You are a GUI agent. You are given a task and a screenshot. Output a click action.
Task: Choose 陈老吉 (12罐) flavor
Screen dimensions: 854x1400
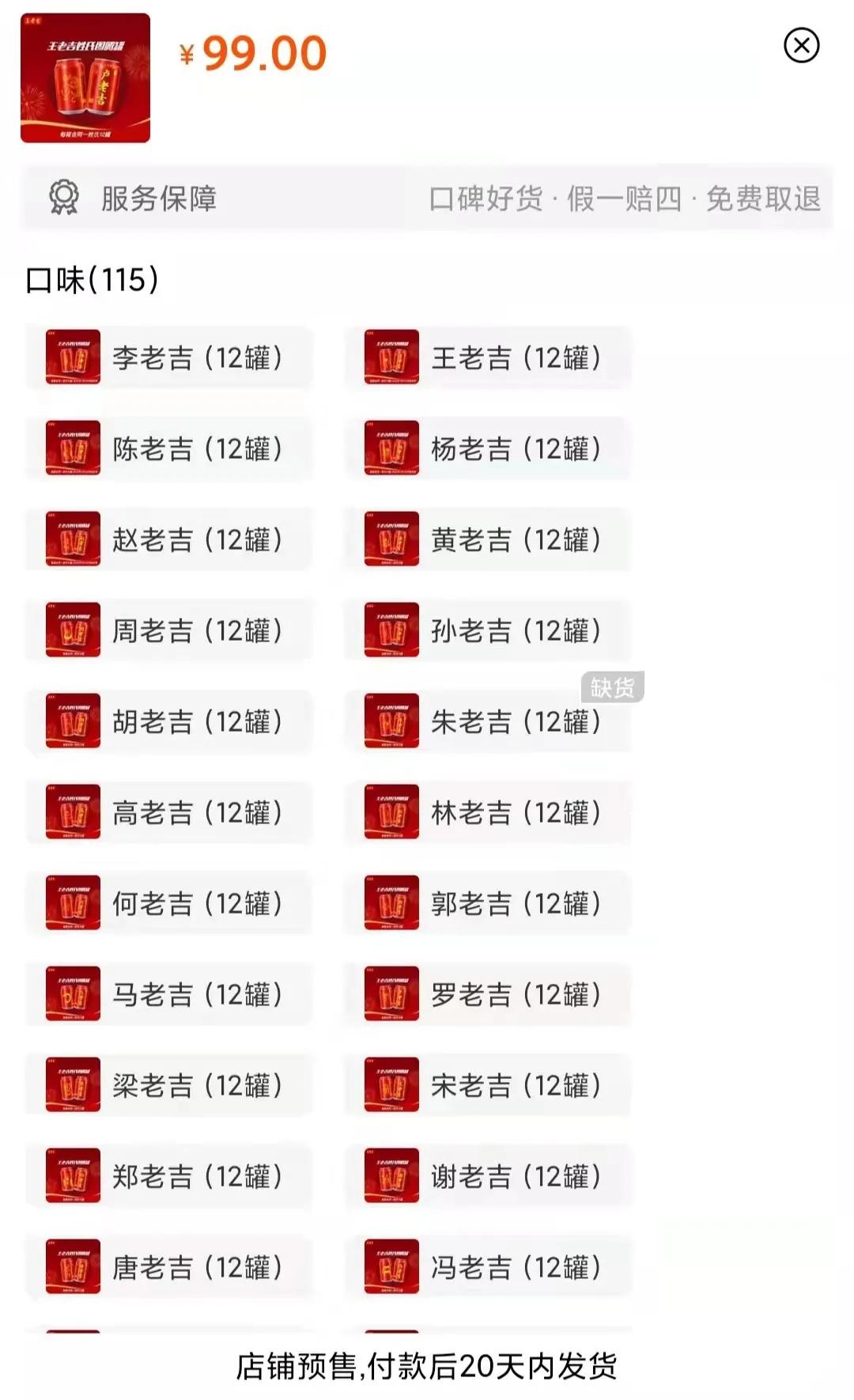[x=169, y=448]
